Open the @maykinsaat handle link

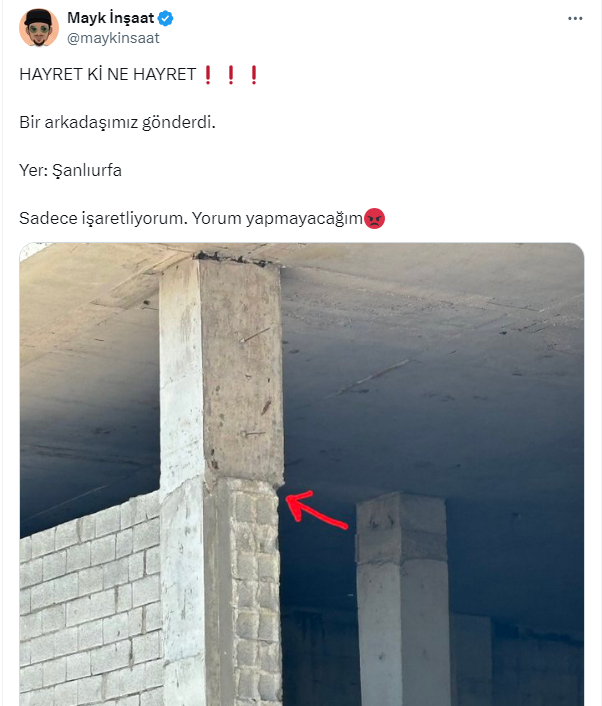[112, 38]
